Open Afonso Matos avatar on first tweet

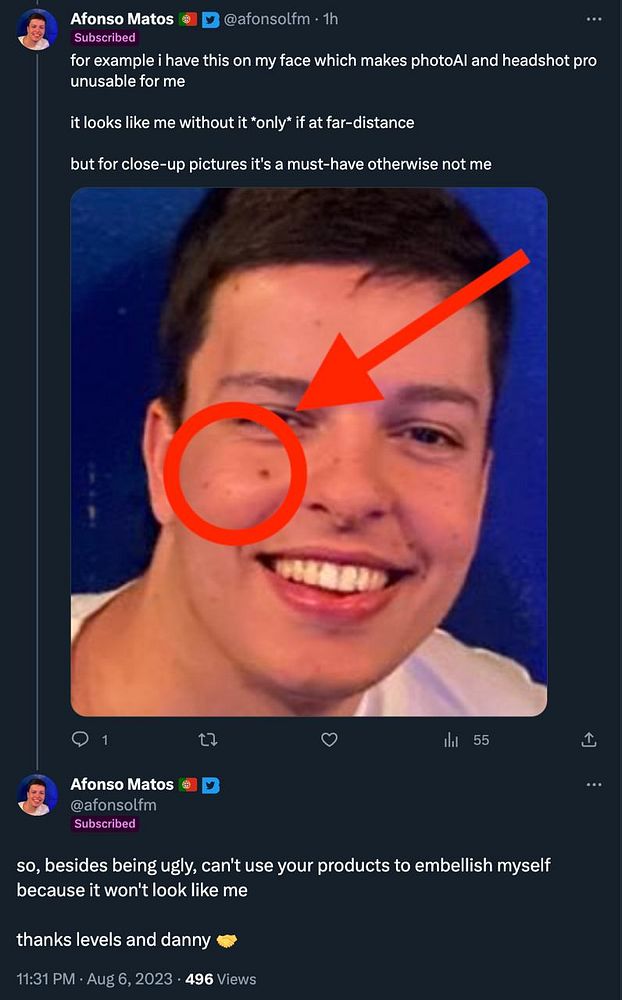38,29
